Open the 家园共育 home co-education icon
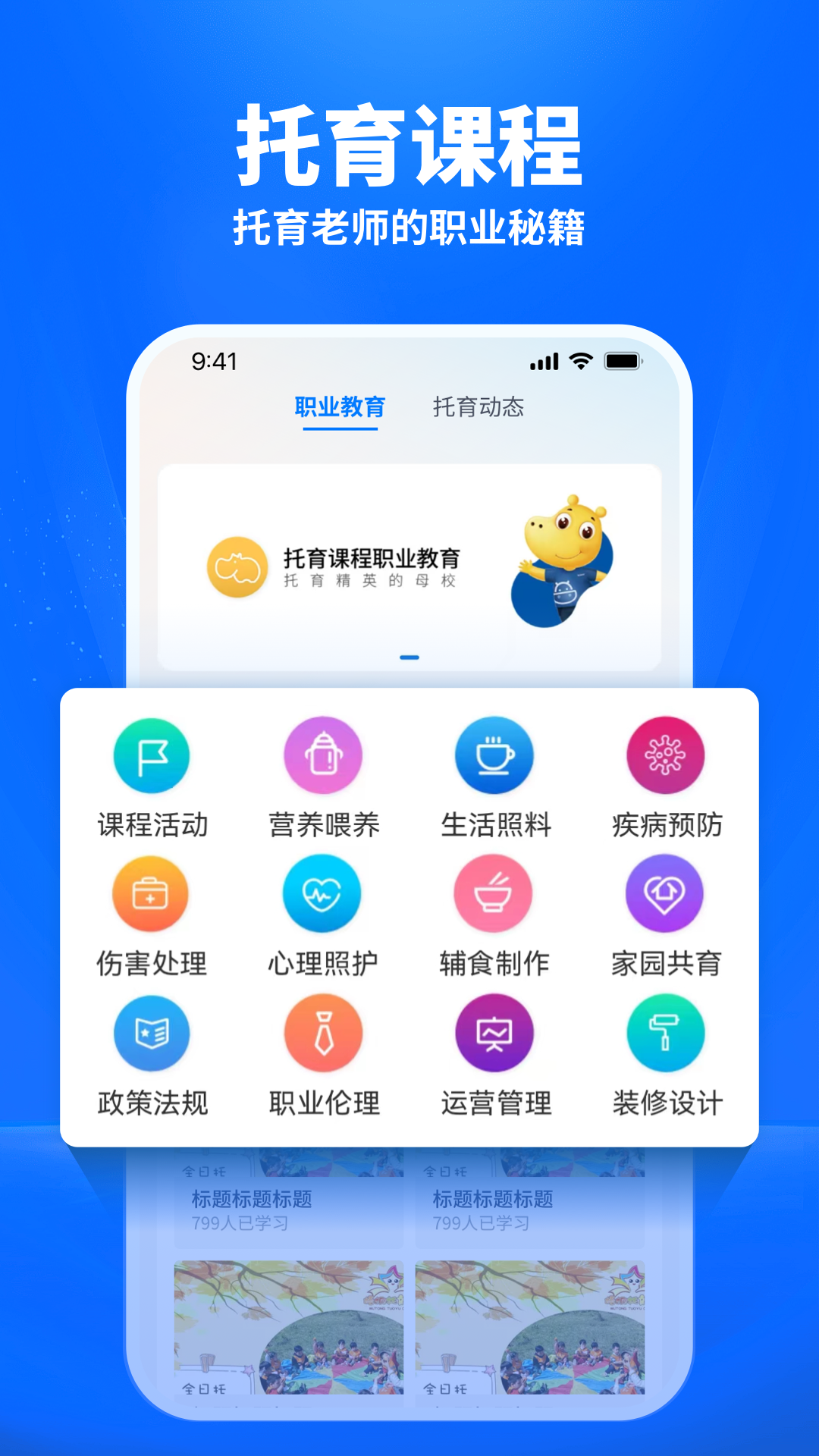Screen dimensions: 819x1456 tap(664, 893)
